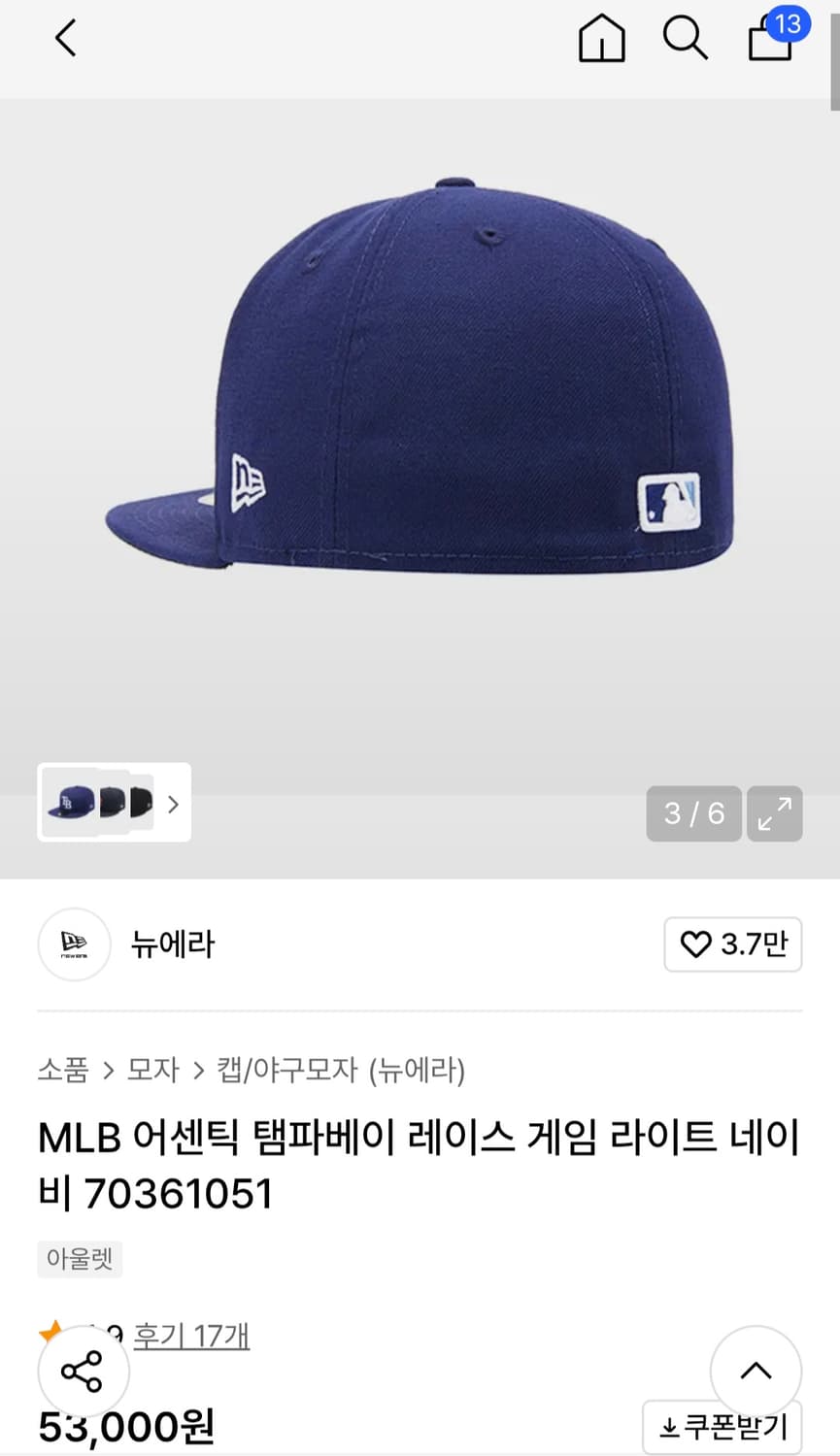This screenshot has width=840, height=1456.
Task: Open the search function
Action: pos(686,39)
